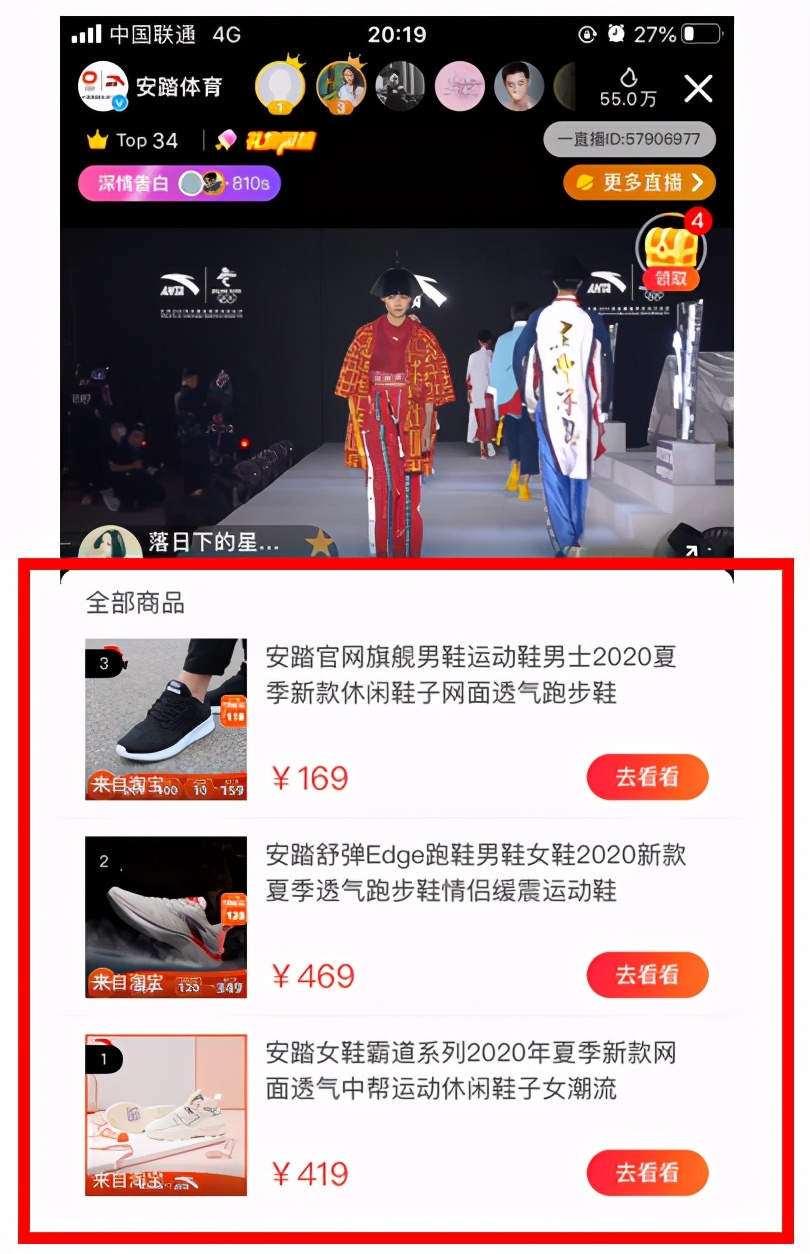Tap 去看看 for the ¥419 霸道系列女鞋
The image size is (810, 1254).
pyautogui.click(x=647, y=1172)
